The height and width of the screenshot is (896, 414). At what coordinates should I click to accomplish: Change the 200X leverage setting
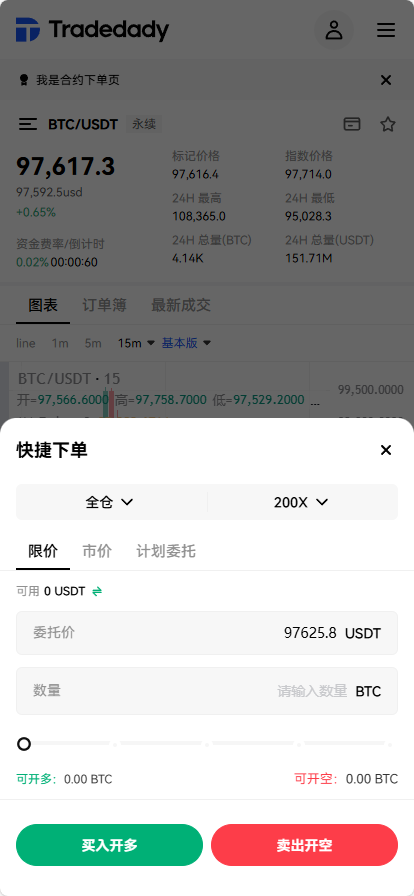(x=301, y=502)
